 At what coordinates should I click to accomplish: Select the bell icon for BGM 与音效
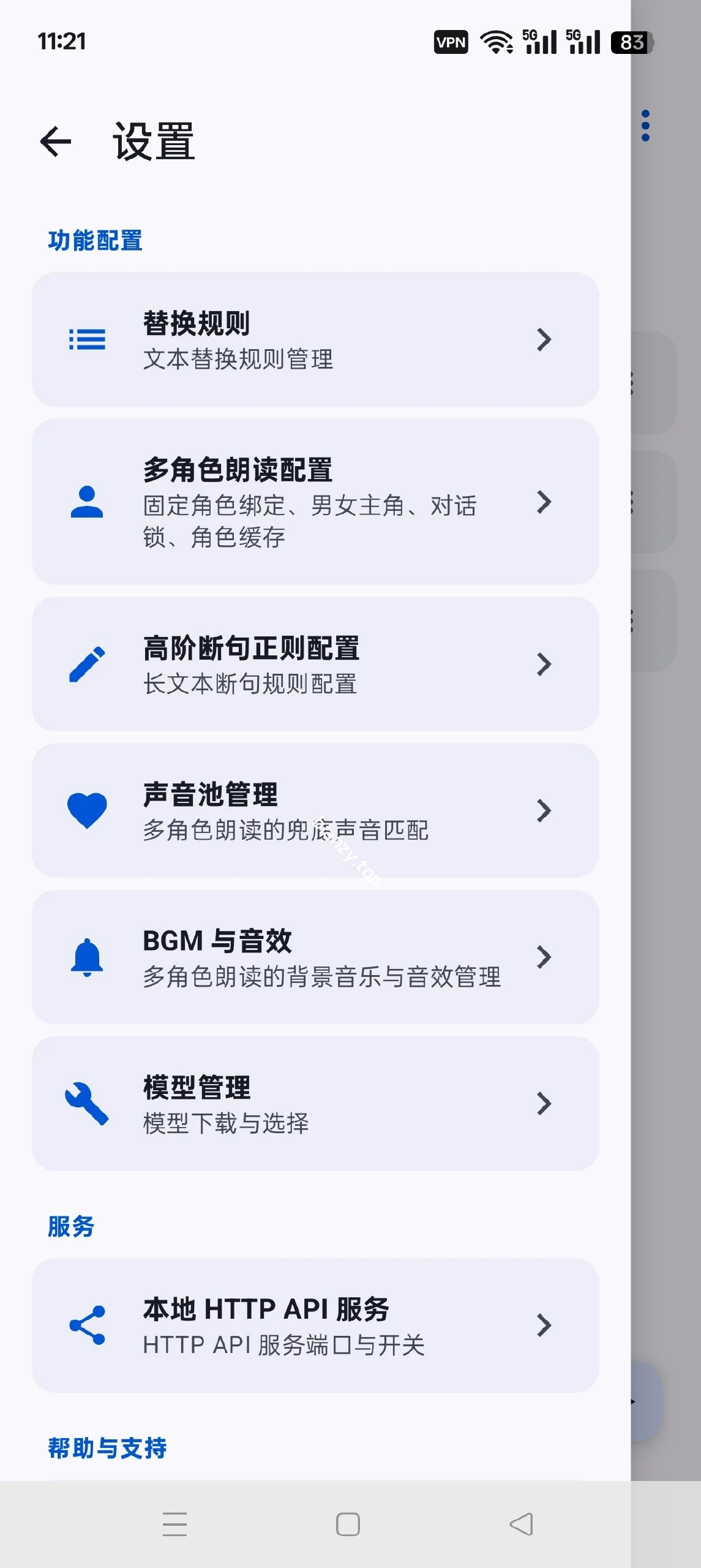coord(88,957)
